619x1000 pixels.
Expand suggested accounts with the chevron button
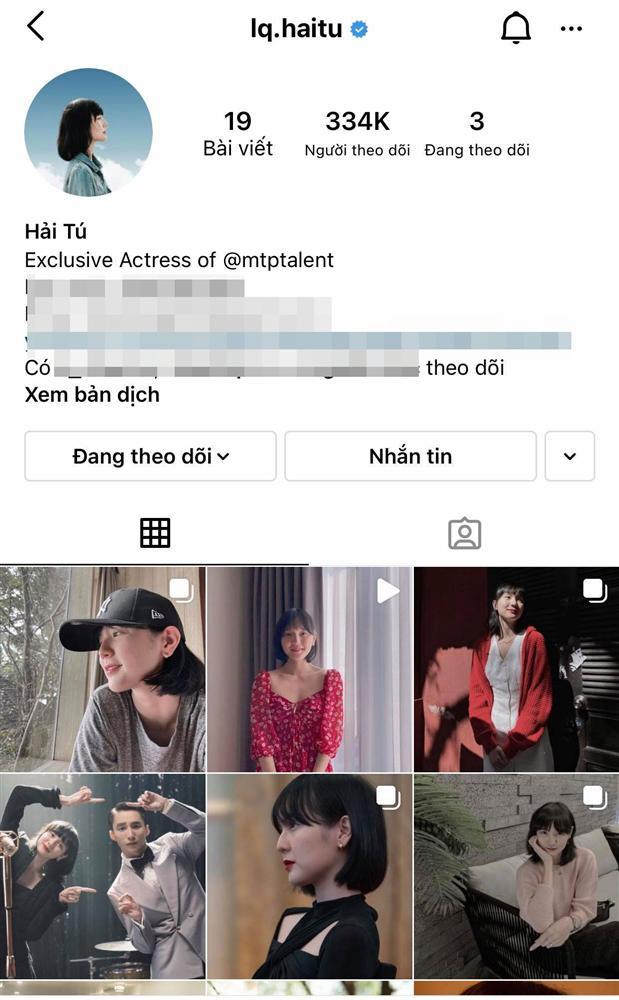click(x=570, y=456)
